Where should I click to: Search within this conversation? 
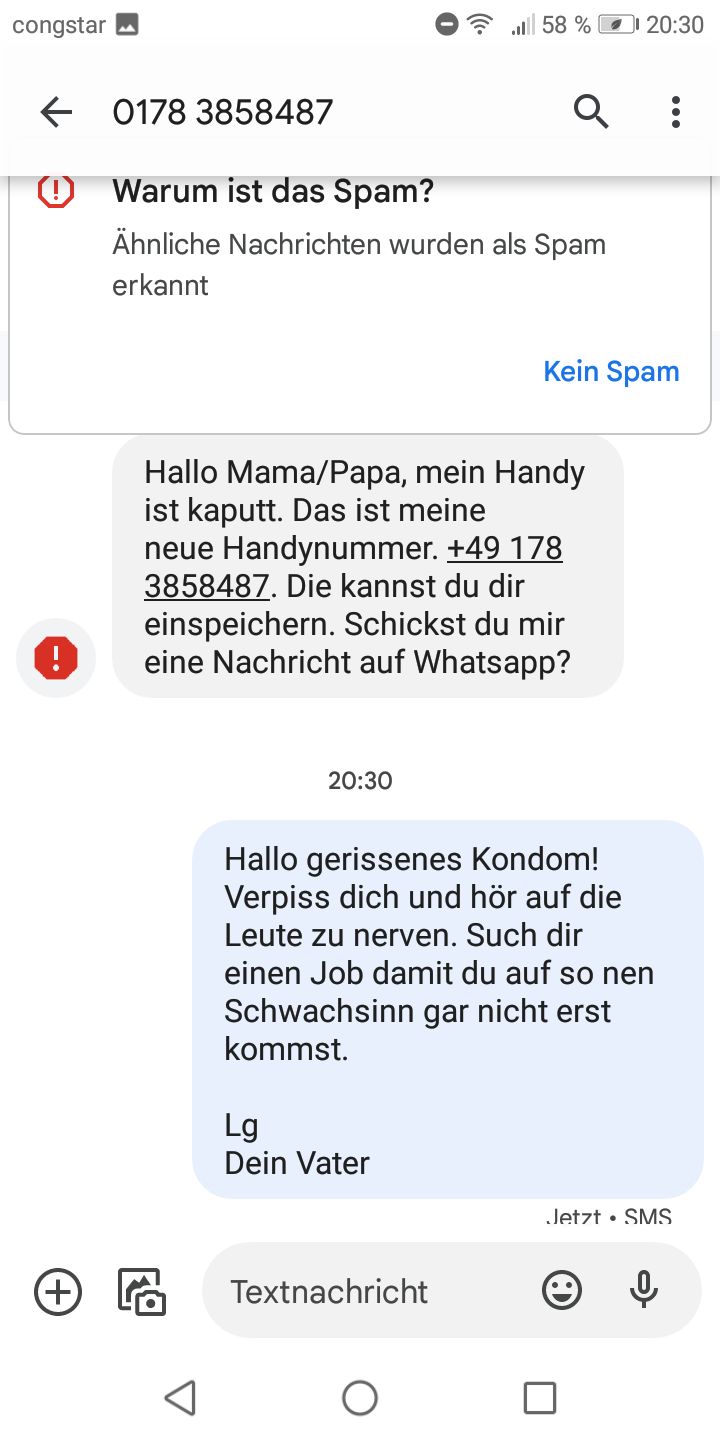pos(591,112)
